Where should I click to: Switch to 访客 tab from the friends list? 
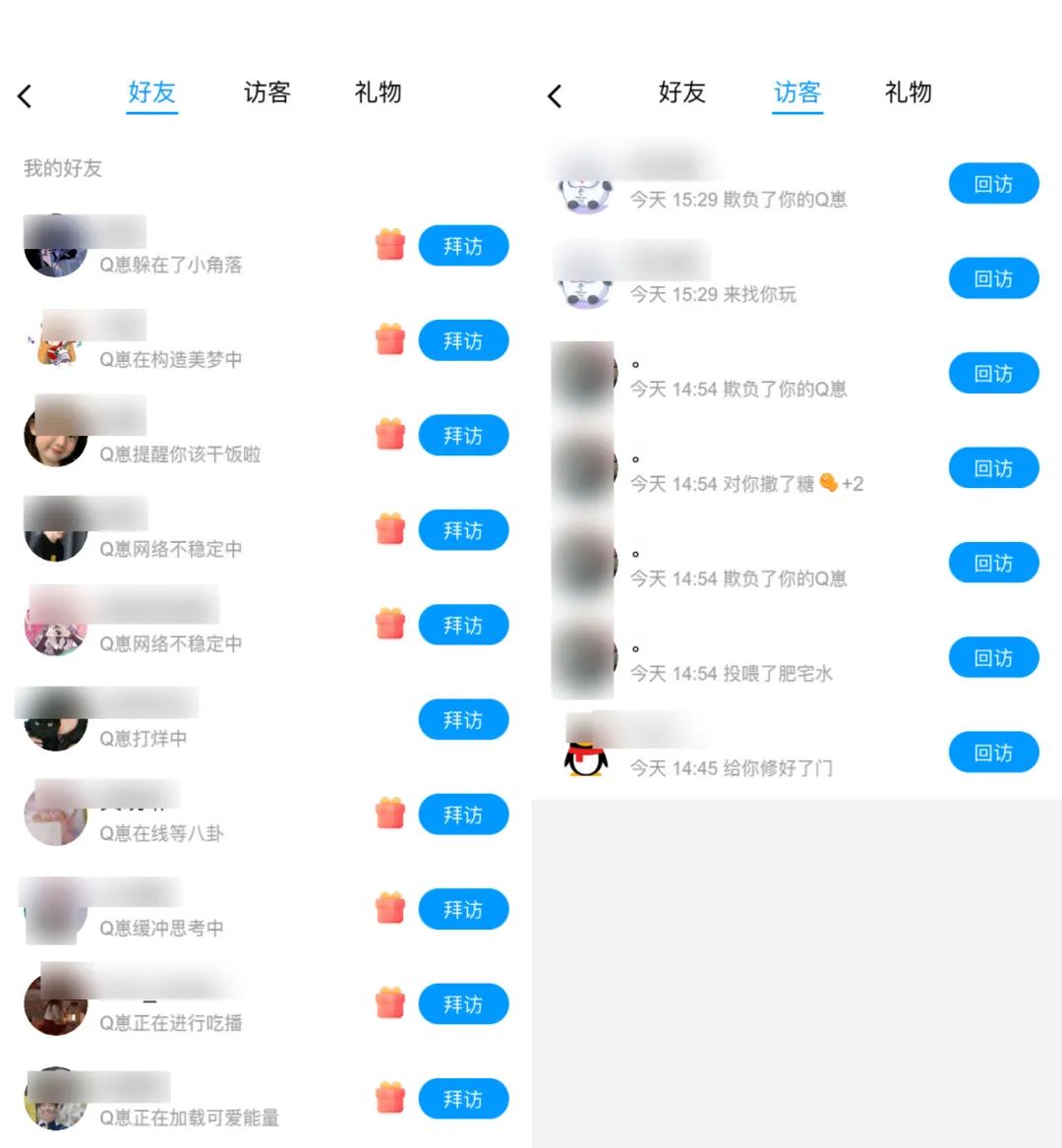[x=266, y=92]
